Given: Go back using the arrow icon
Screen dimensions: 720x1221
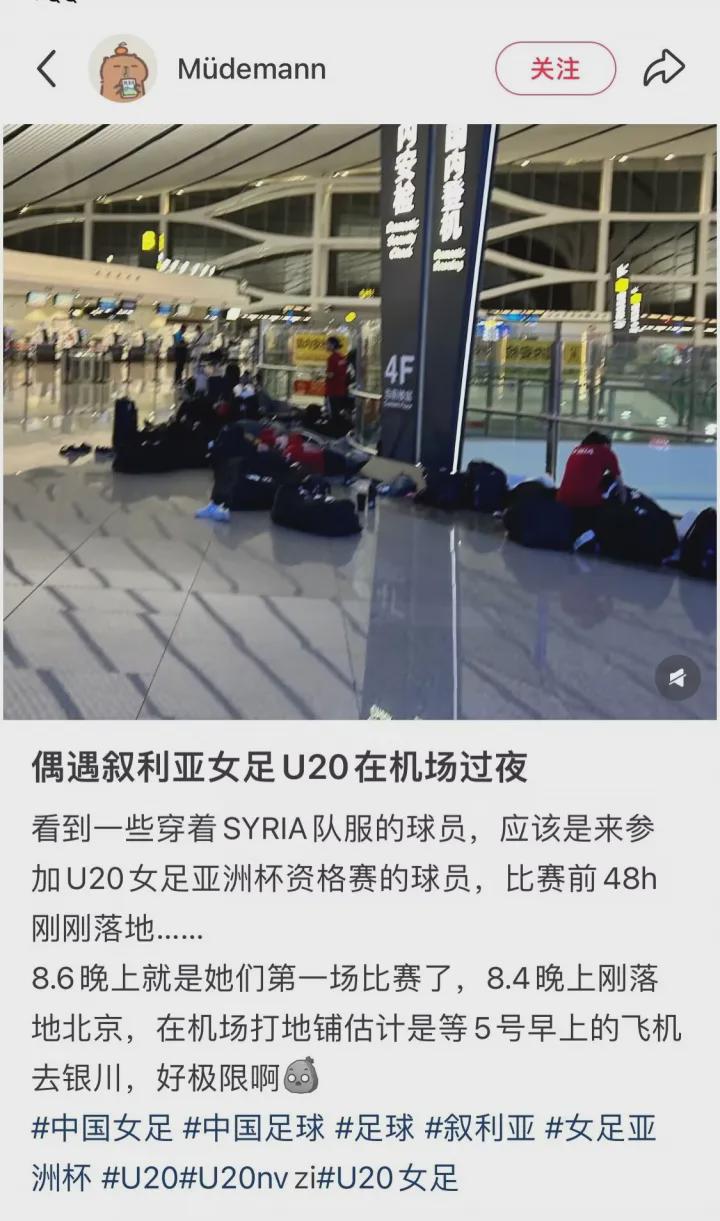Looking at the screenshot, I should tap(46, 69).
